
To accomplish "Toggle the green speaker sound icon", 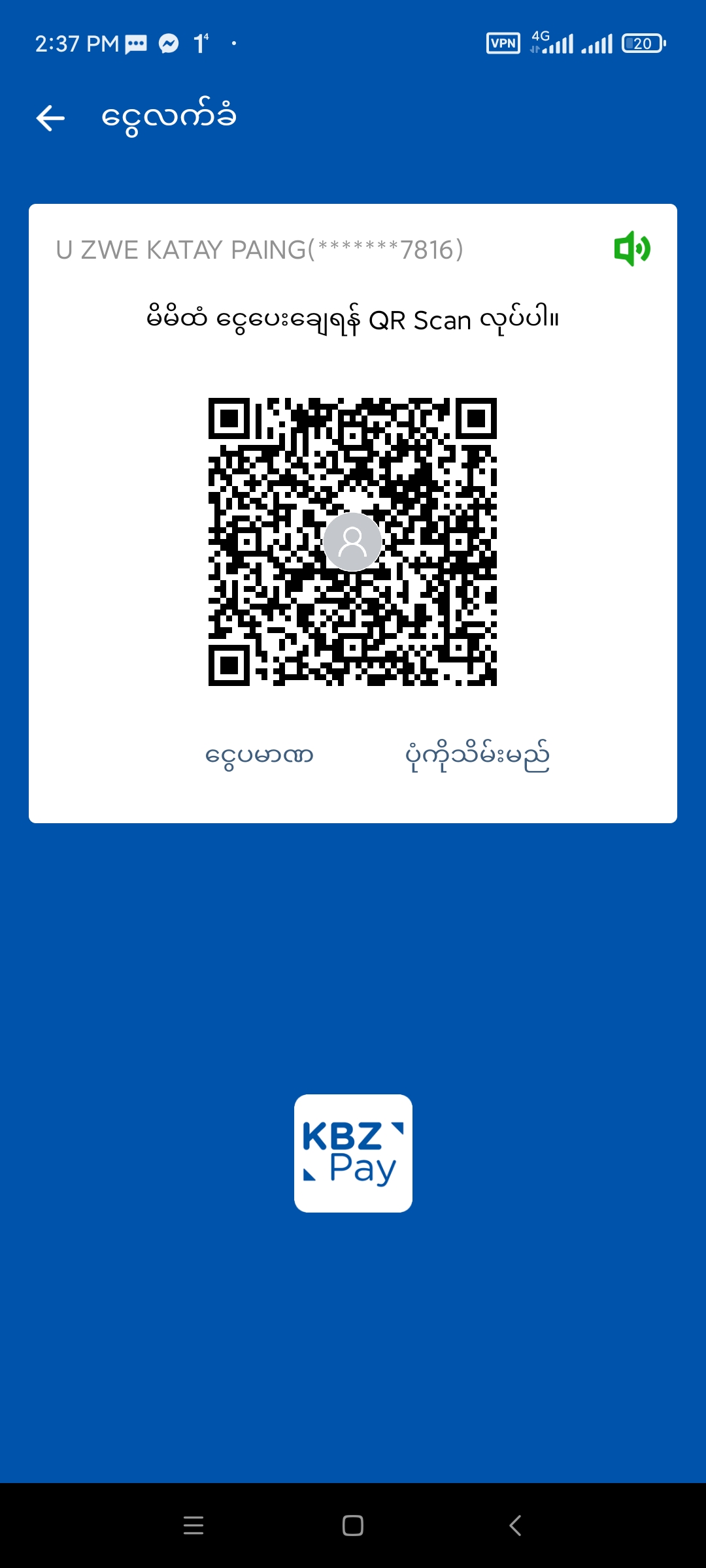I will [631, 249].
